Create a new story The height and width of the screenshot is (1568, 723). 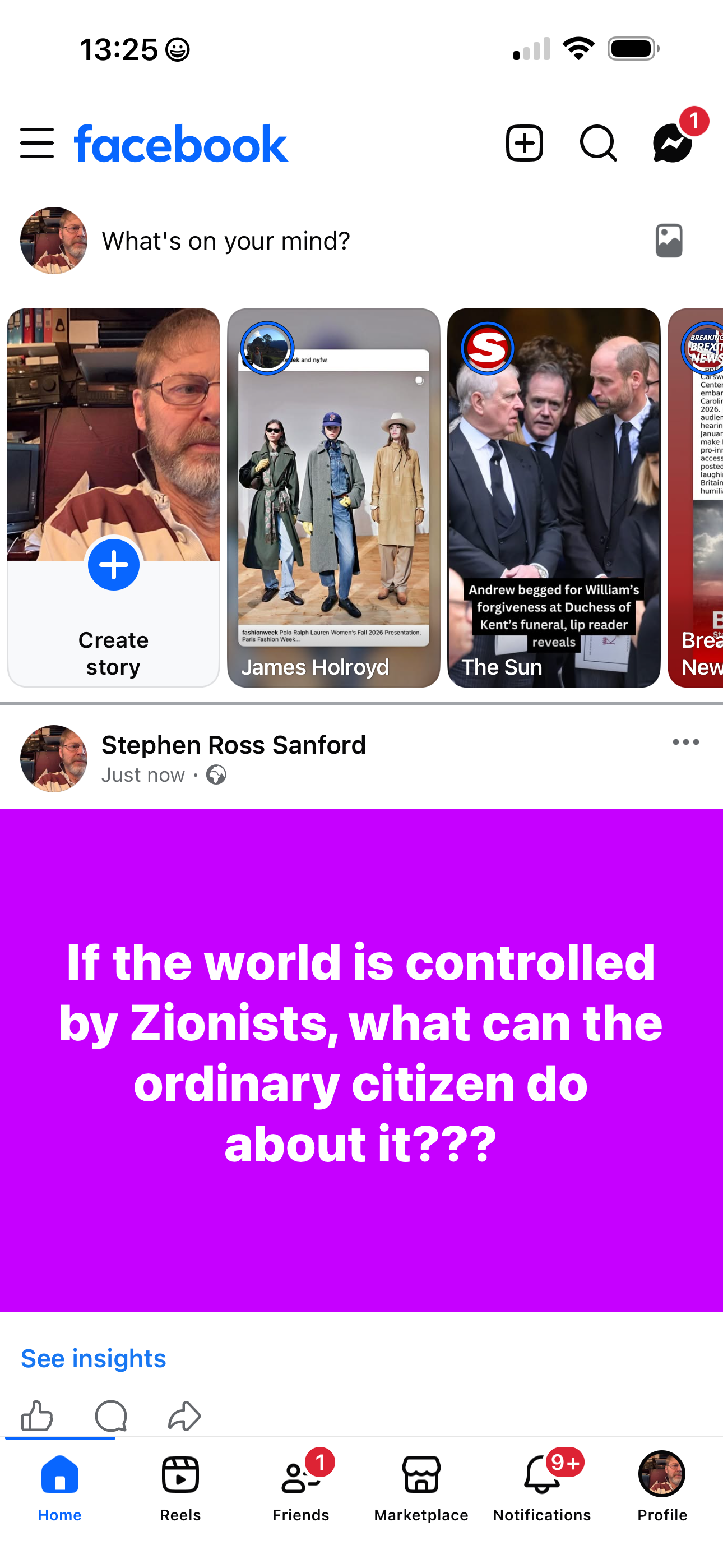(113, 498)
